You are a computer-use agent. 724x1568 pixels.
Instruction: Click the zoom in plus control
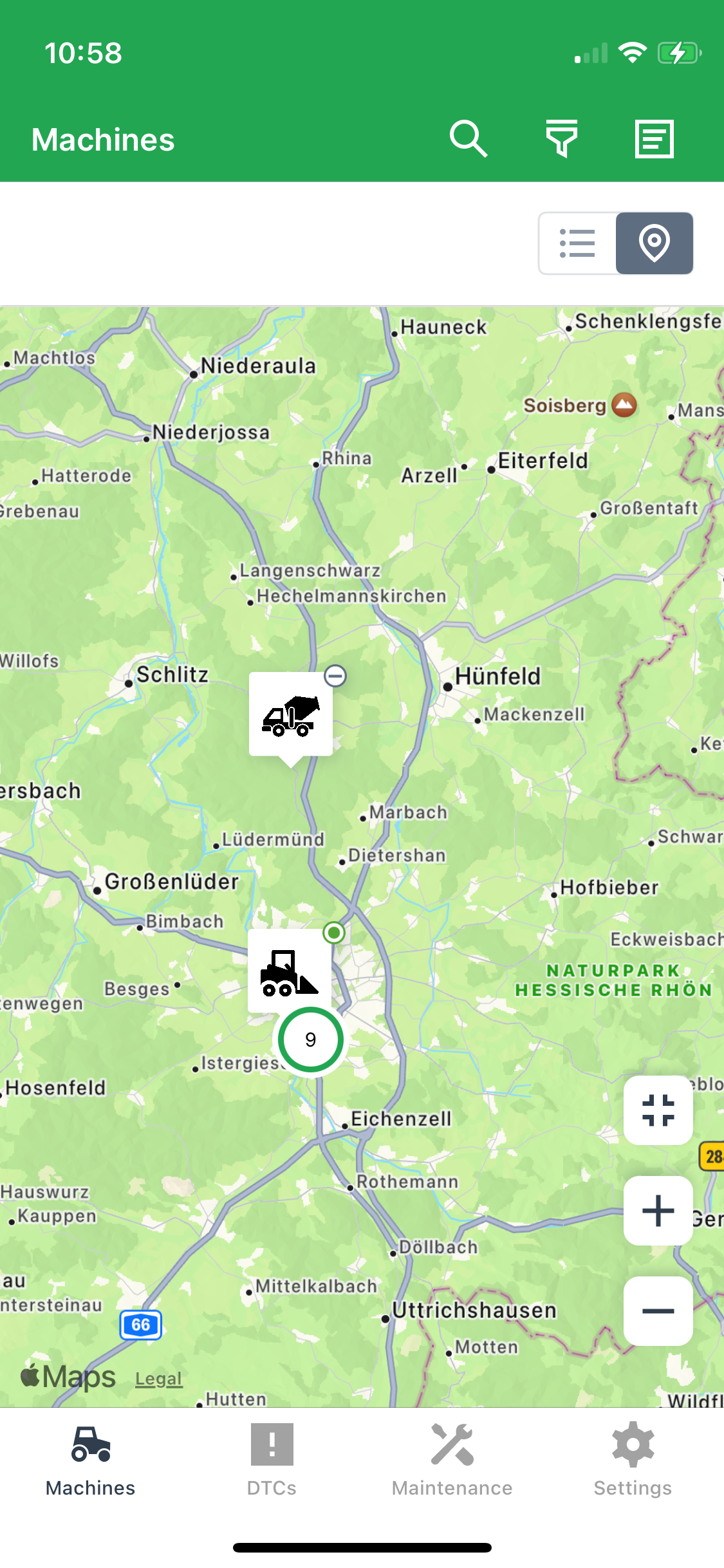point(658,1210)
